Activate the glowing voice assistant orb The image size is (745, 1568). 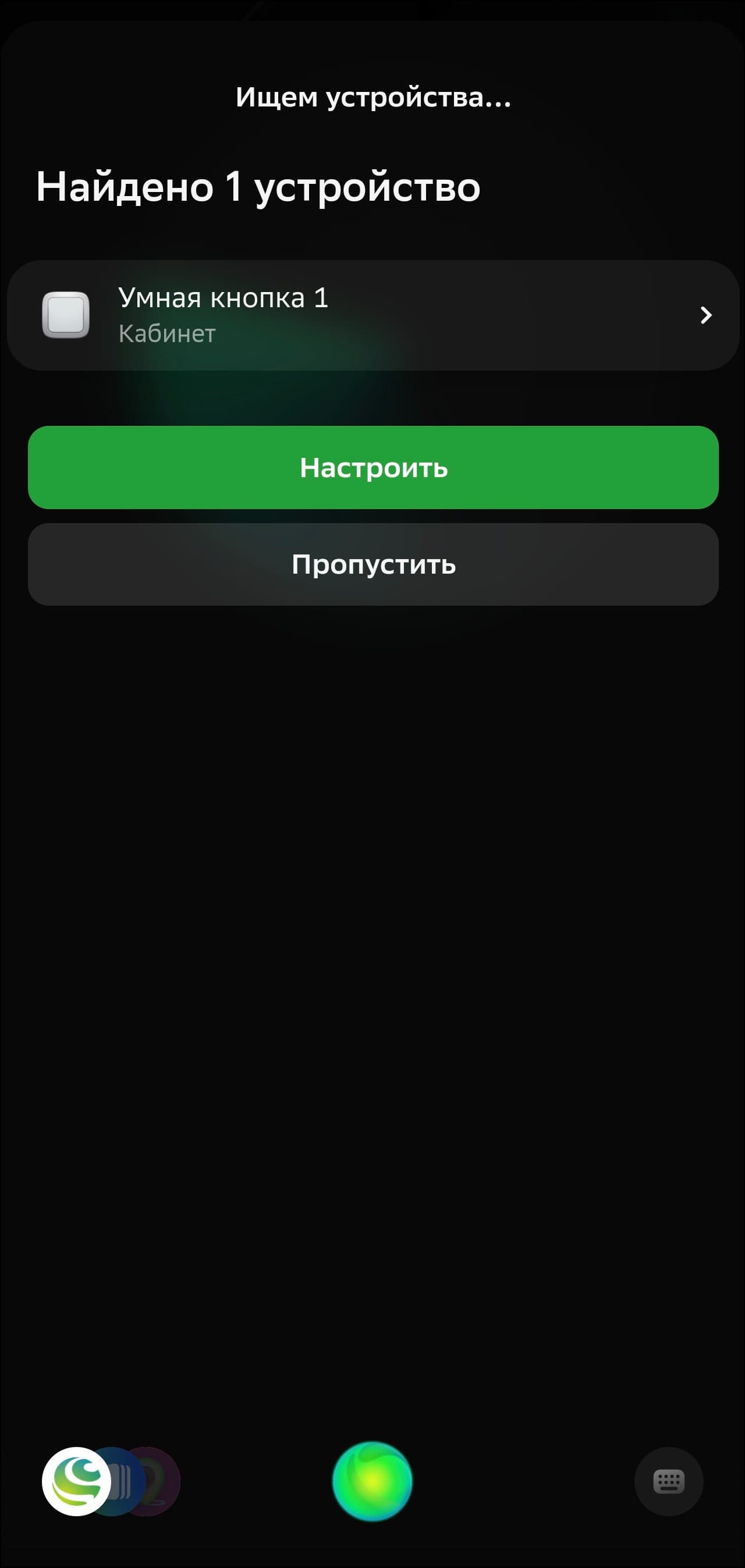click(x=372, y=1481)
